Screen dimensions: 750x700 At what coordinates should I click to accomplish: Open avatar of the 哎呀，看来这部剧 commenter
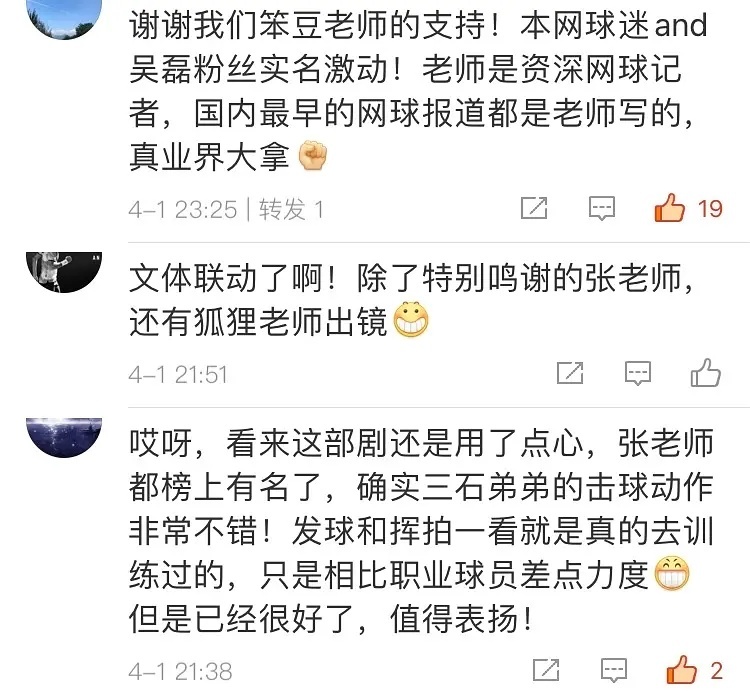[65, 434]
